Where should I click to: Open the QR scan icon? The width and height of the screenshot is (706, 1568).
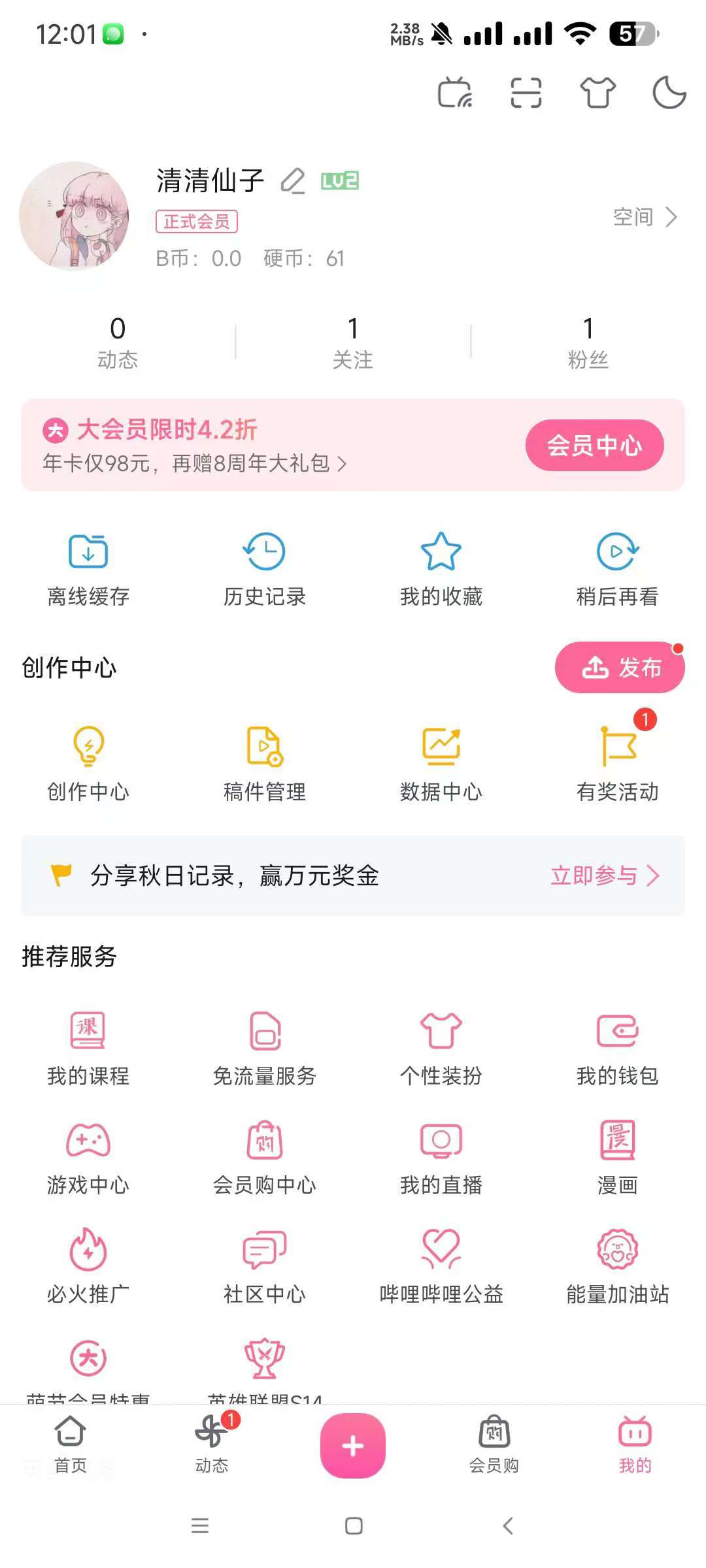[x=526, y=92]
